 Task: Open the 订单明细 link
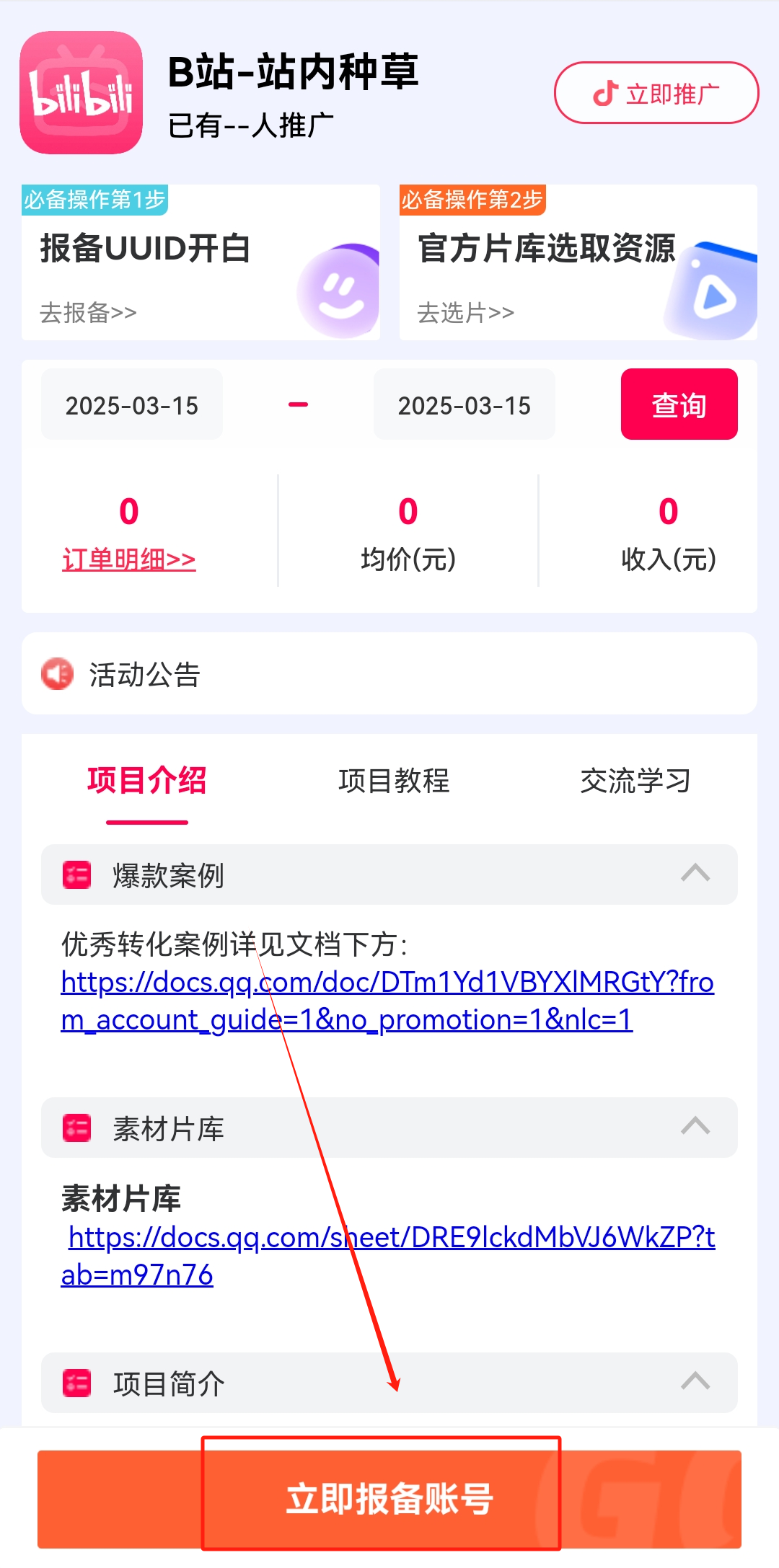point(129,559)
